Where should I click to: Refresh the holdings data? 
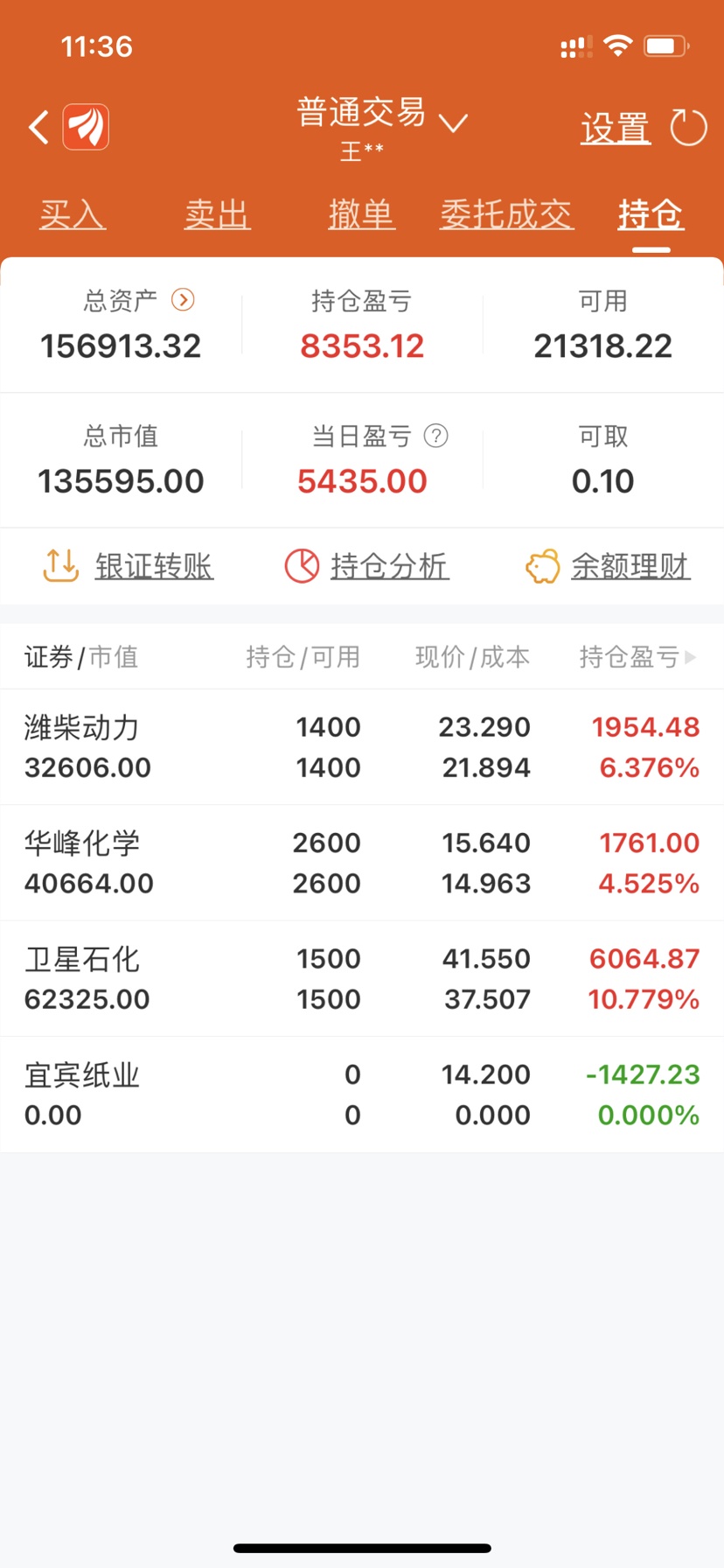tap(688, 128)
